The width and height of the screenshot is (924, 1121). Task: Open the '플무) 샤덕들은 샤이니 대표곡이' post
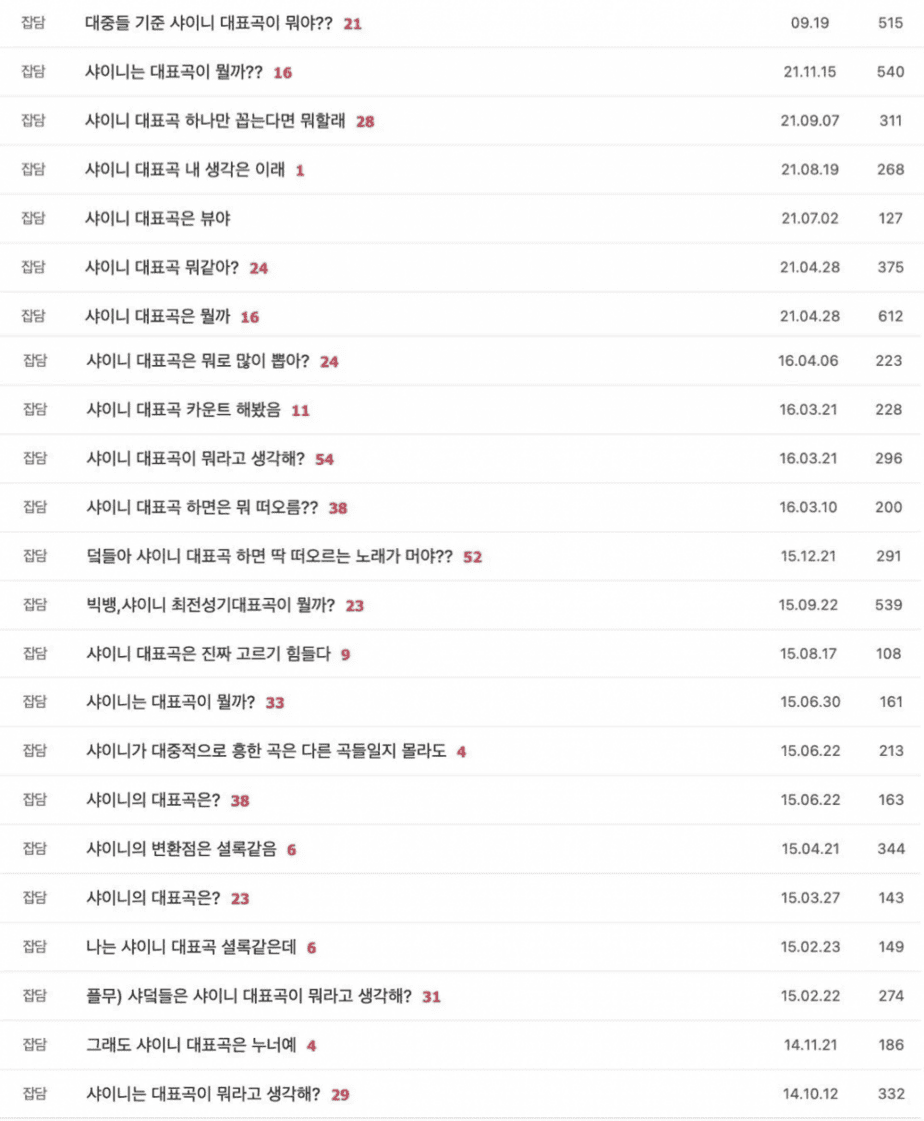[x=249, y=996]
